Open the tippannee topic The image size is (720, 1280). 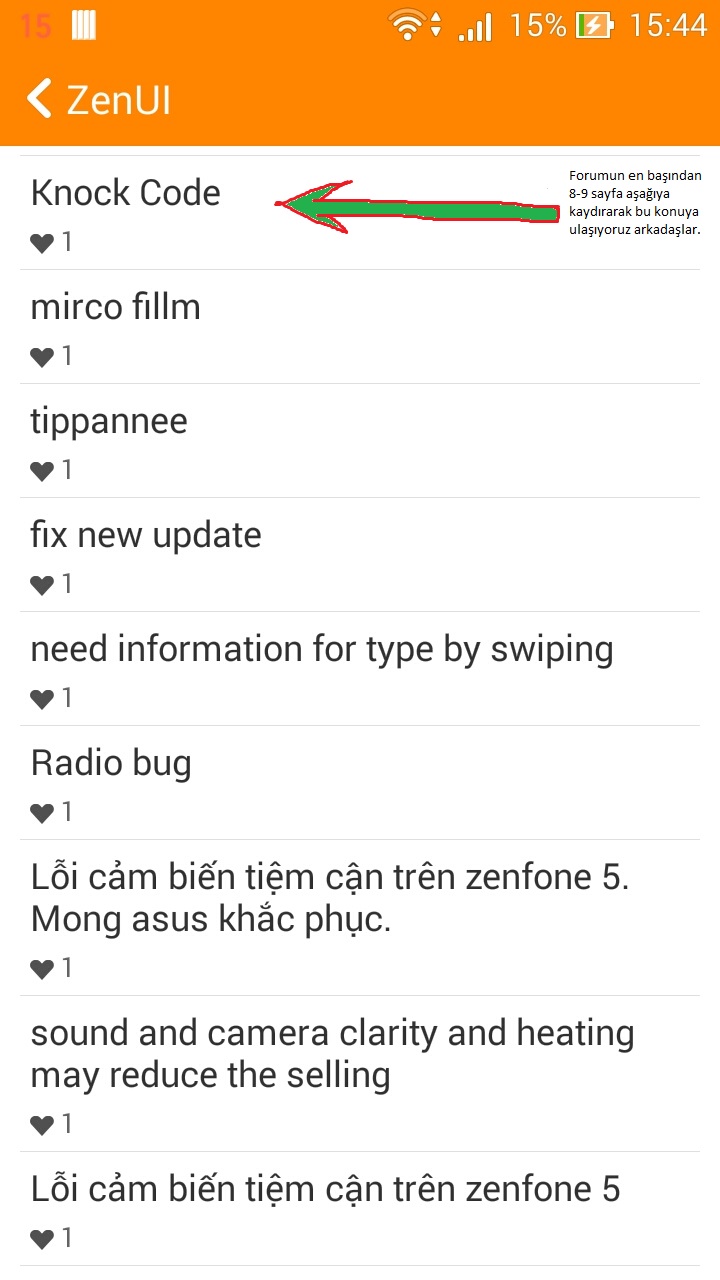pos(109,421)
